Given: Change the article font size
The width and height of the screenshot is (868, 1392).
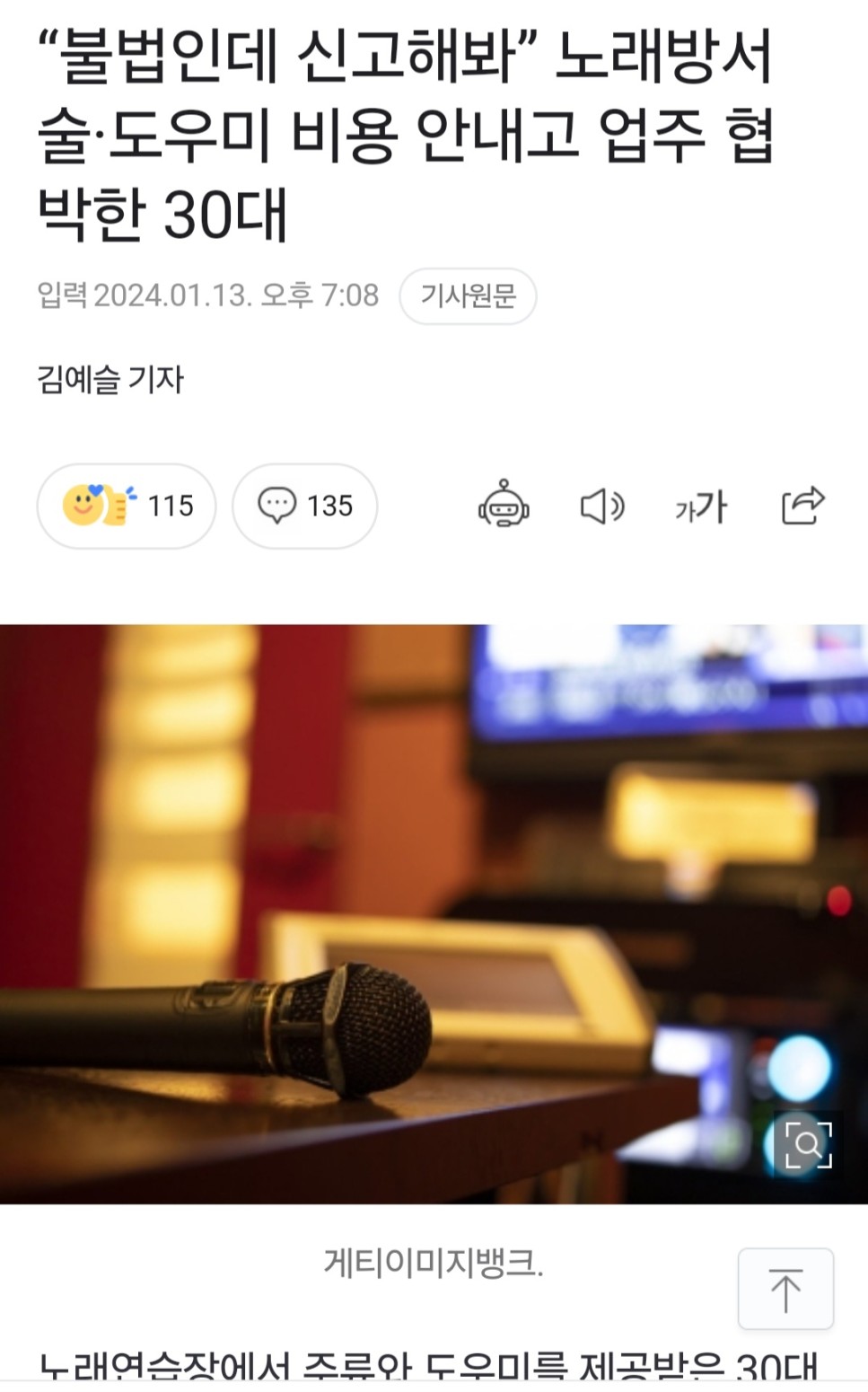Looking at the screenshot, I should click(x=701, y=507).
